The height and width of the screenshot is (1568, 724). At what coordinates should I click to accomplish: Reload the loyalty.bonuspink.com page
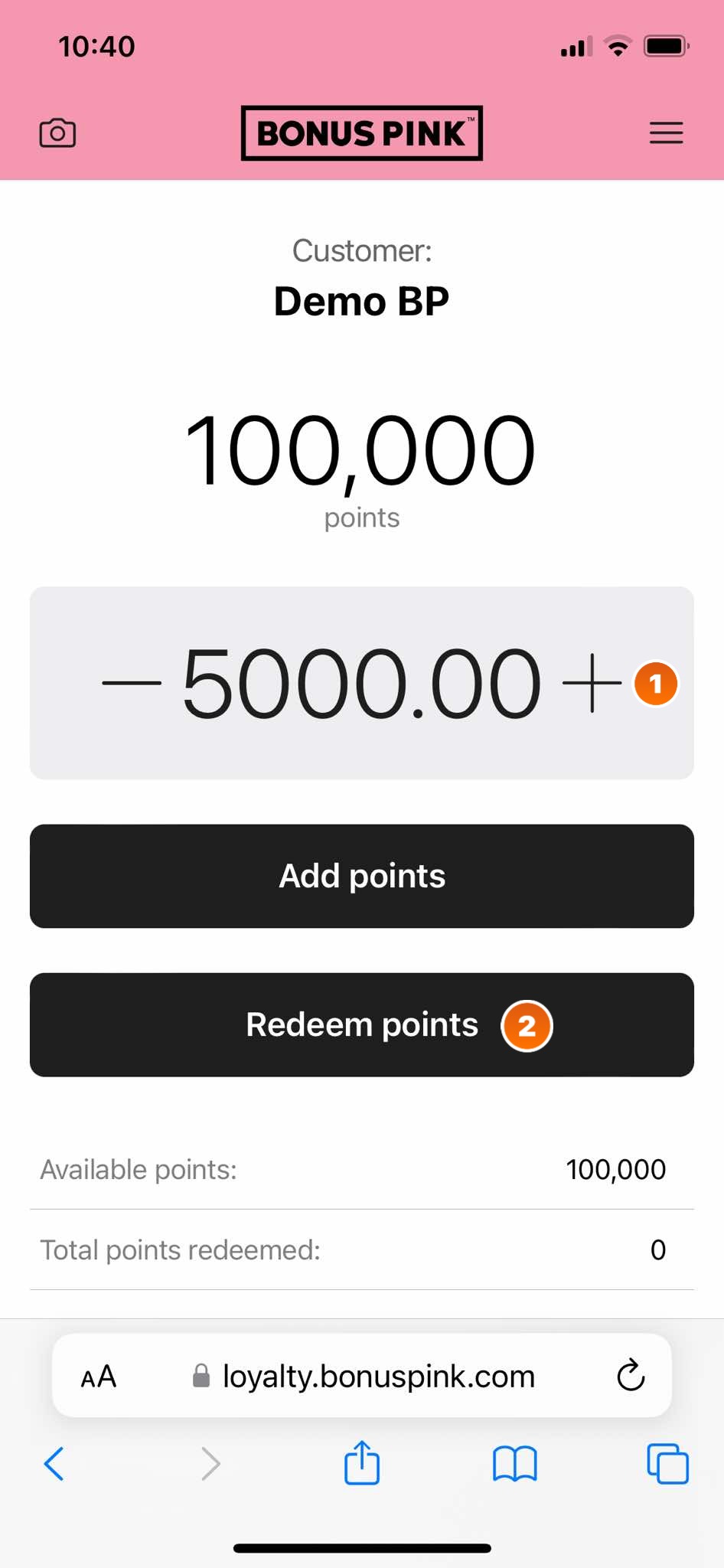(x=631, y=1375)
